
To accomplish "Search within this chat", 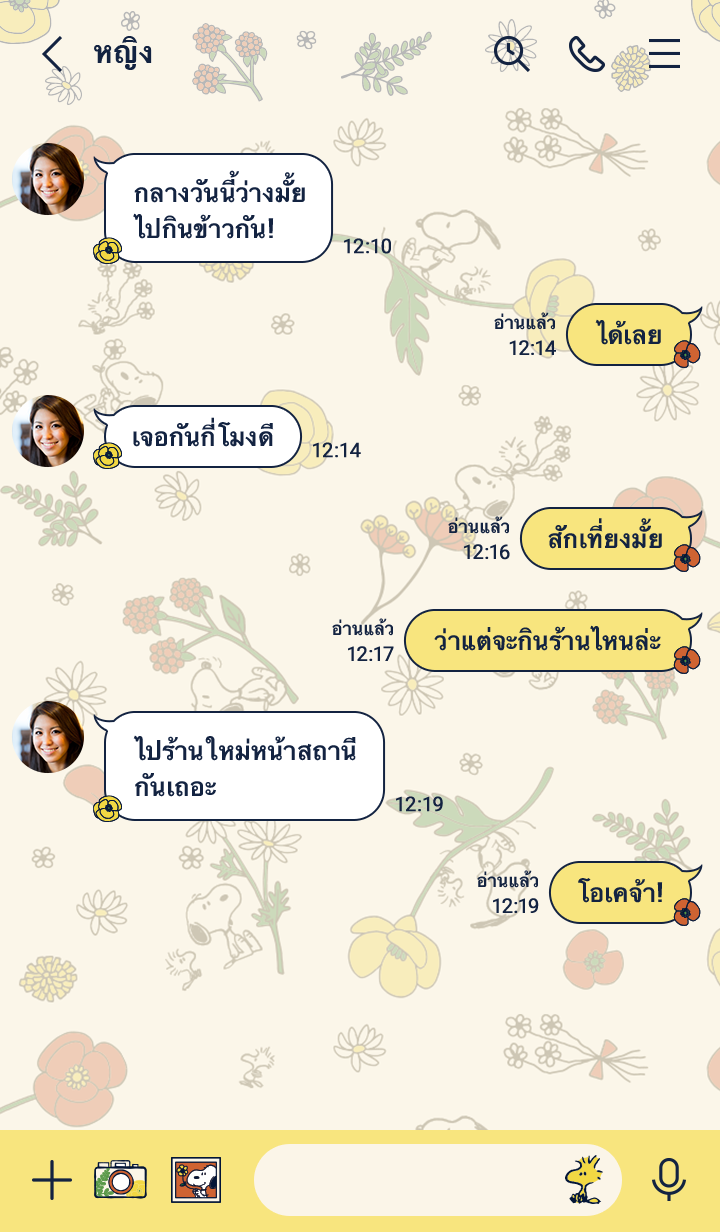I will pos(512,54).
